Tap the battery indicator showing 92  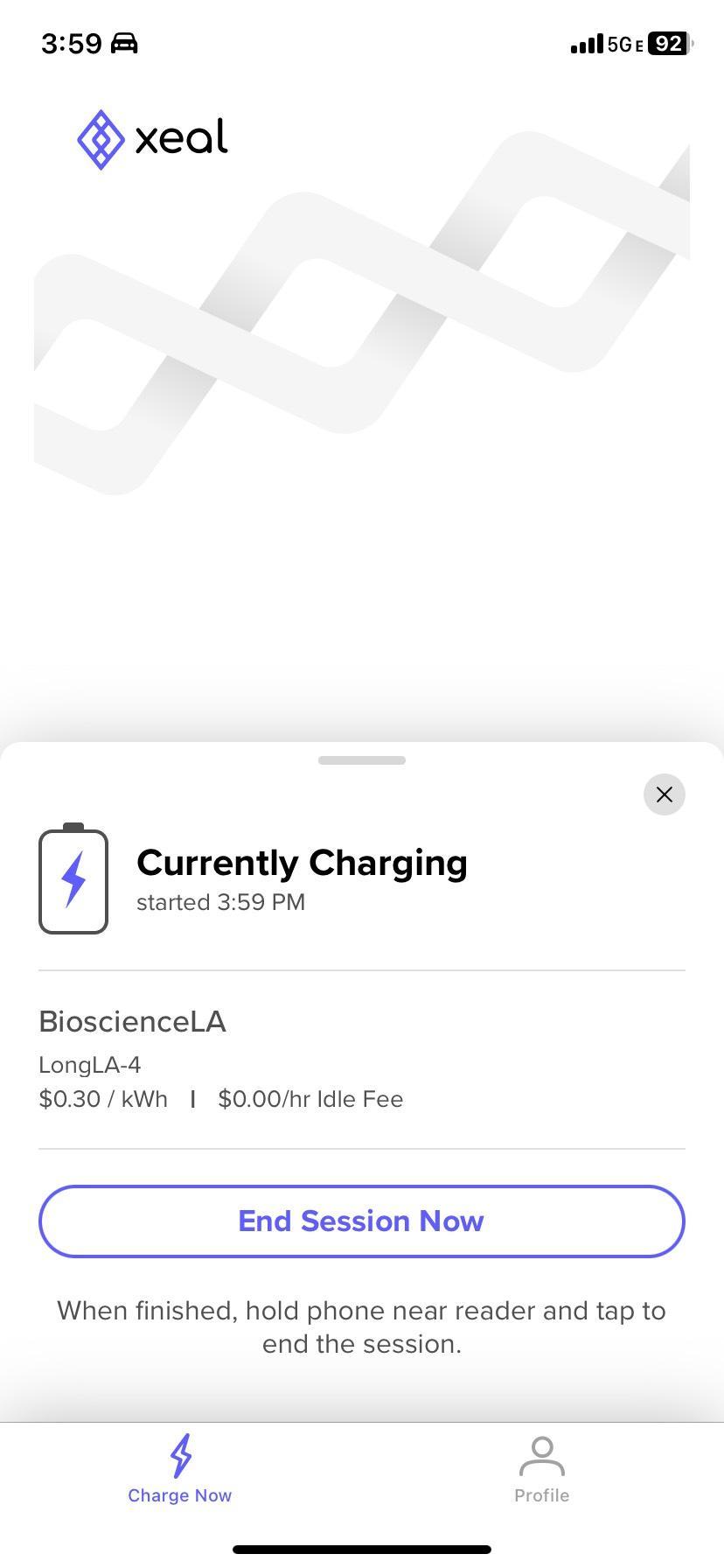(668, 43)
